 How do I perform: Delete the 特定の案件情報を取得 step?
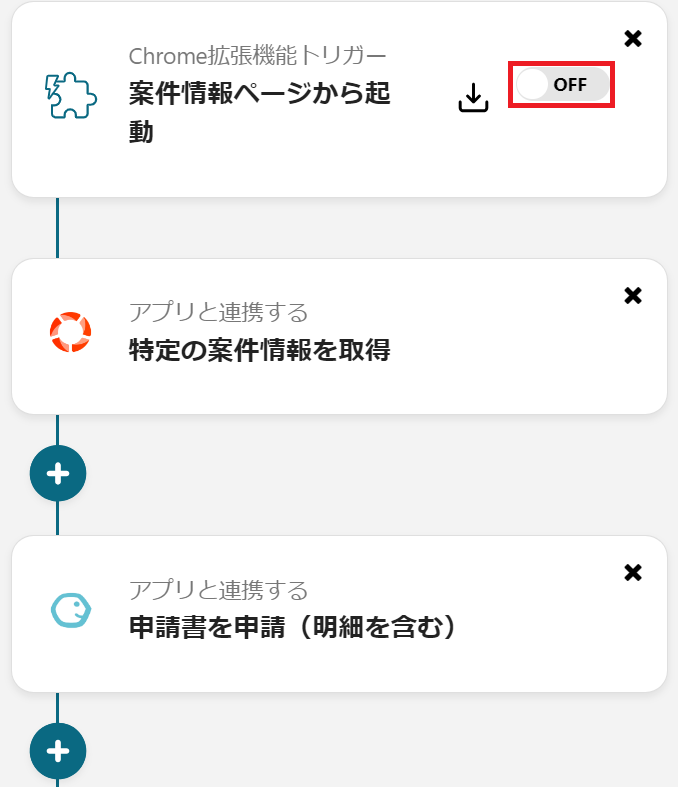632,296
